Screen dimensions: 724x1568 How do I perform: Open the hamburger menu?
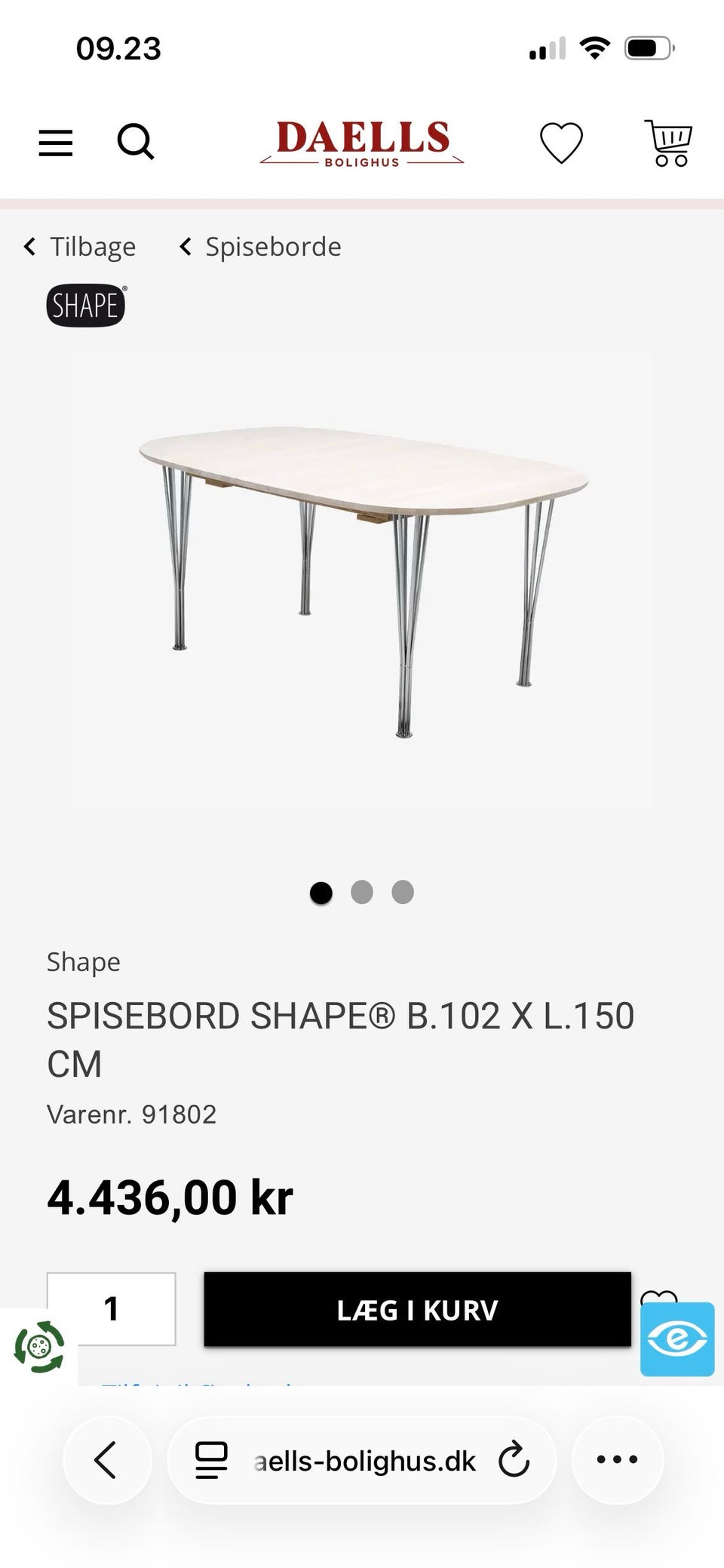(56, 142)
